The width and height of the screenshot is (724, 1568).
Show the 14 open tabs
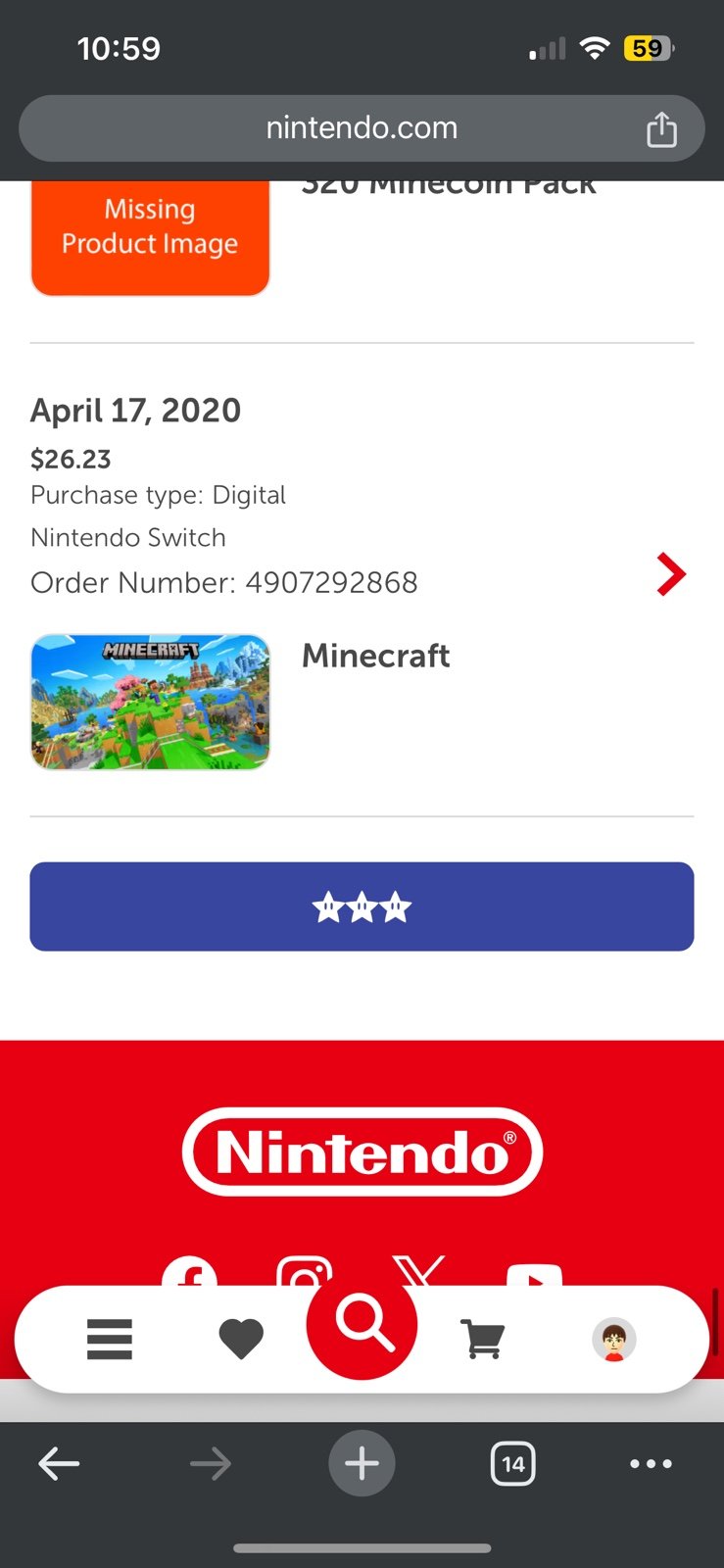pos(512,1464)
